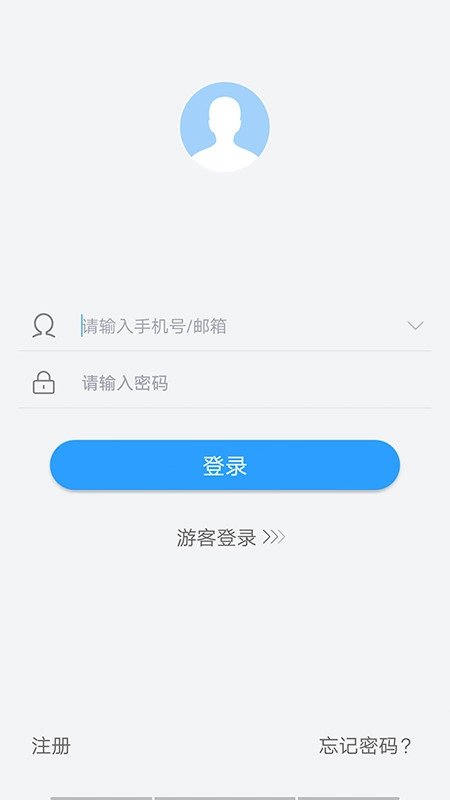
Task: Open 注册 to register an account
Action: point(51,746)
